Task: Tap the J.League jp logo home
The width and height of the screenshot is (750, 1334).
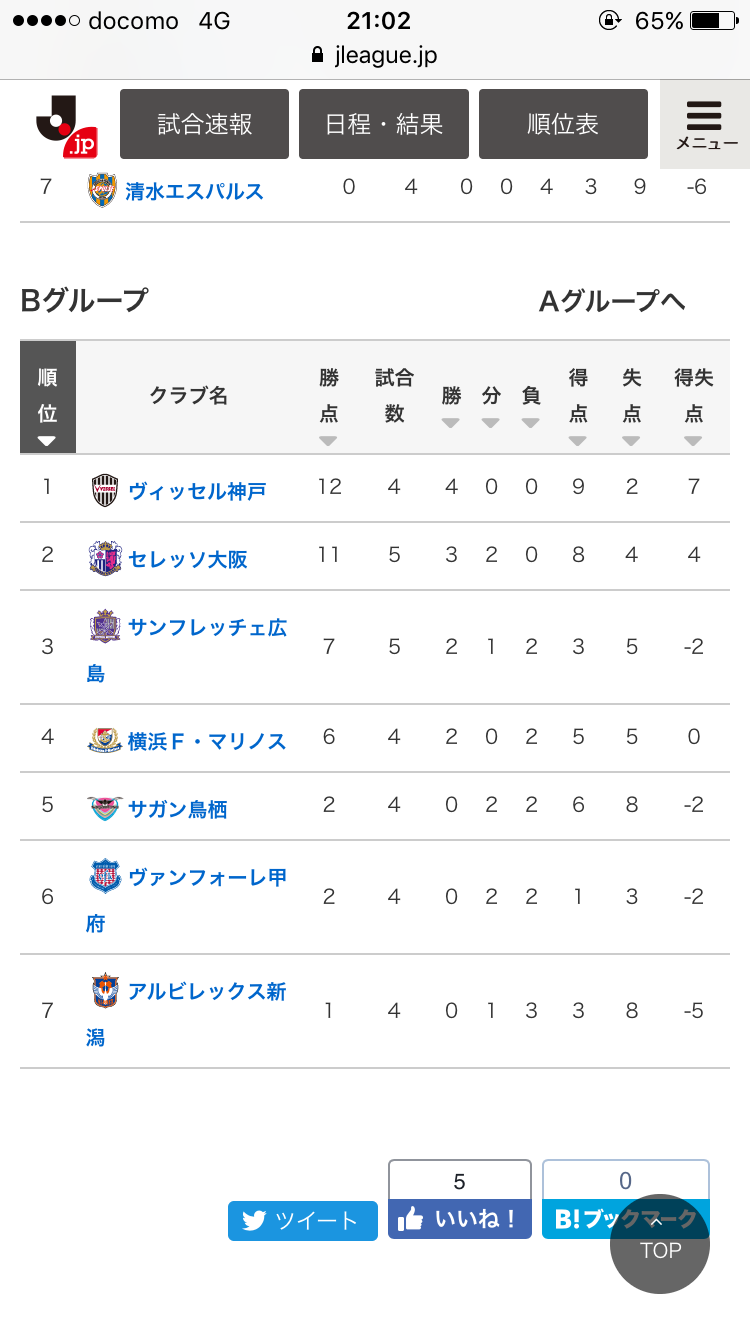Action: pos(67,124)
